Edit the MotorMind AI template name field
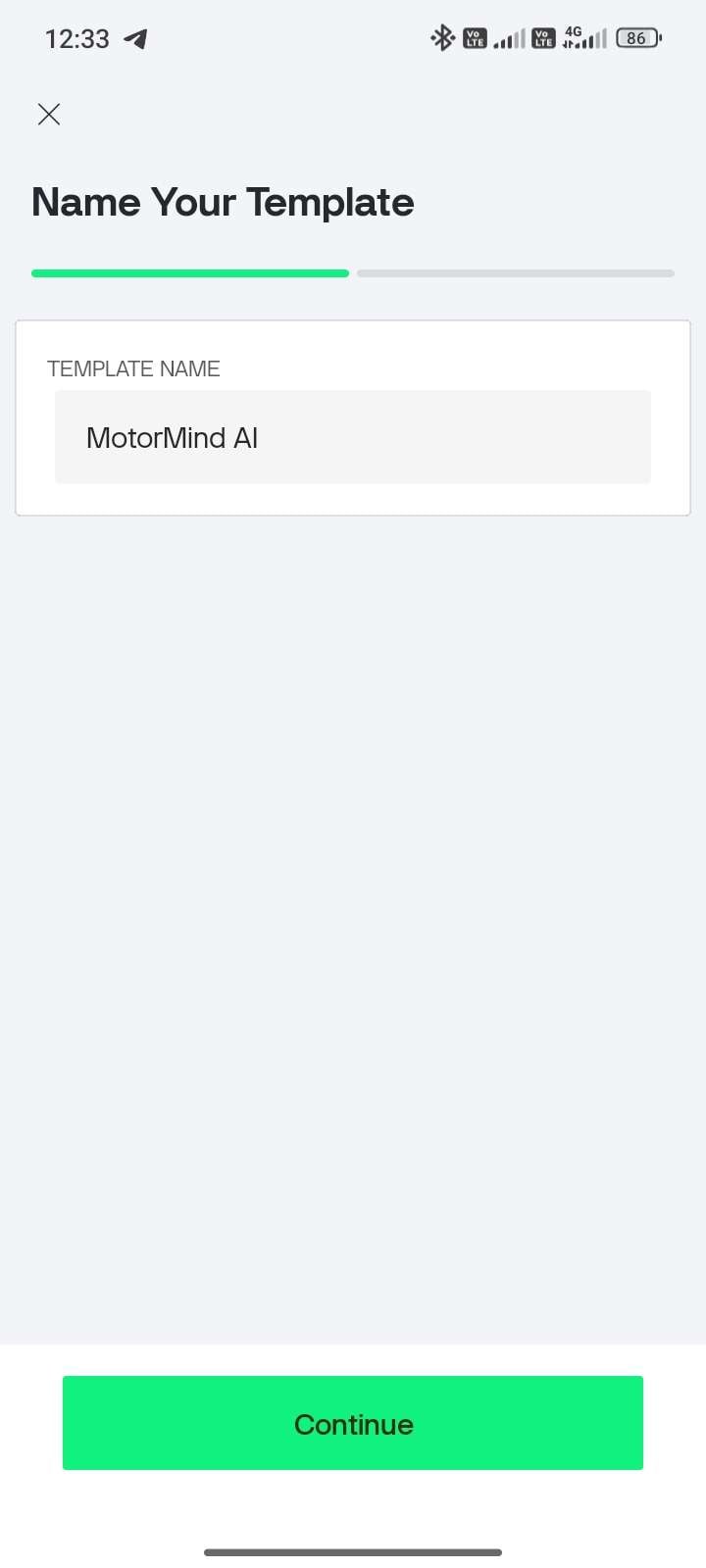Viewport: 706px width, 1568px height. (352, 437)
